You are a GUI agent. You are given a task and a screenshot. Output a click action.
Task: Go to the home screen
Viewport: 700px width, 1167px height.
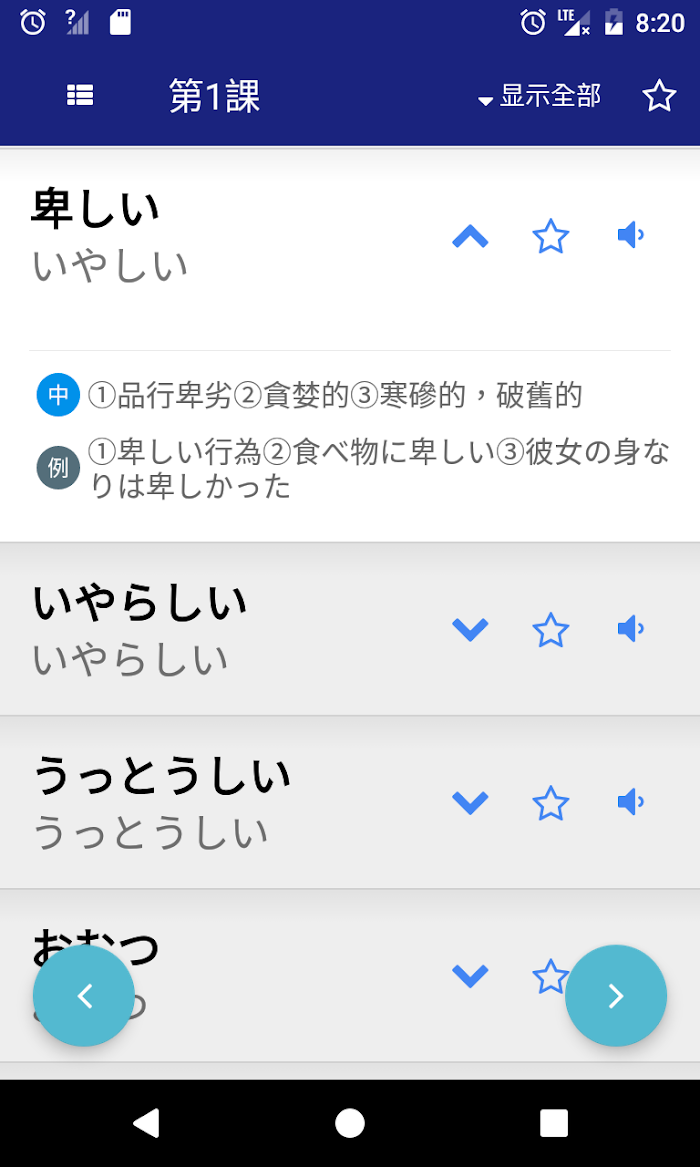(350, 1123)
